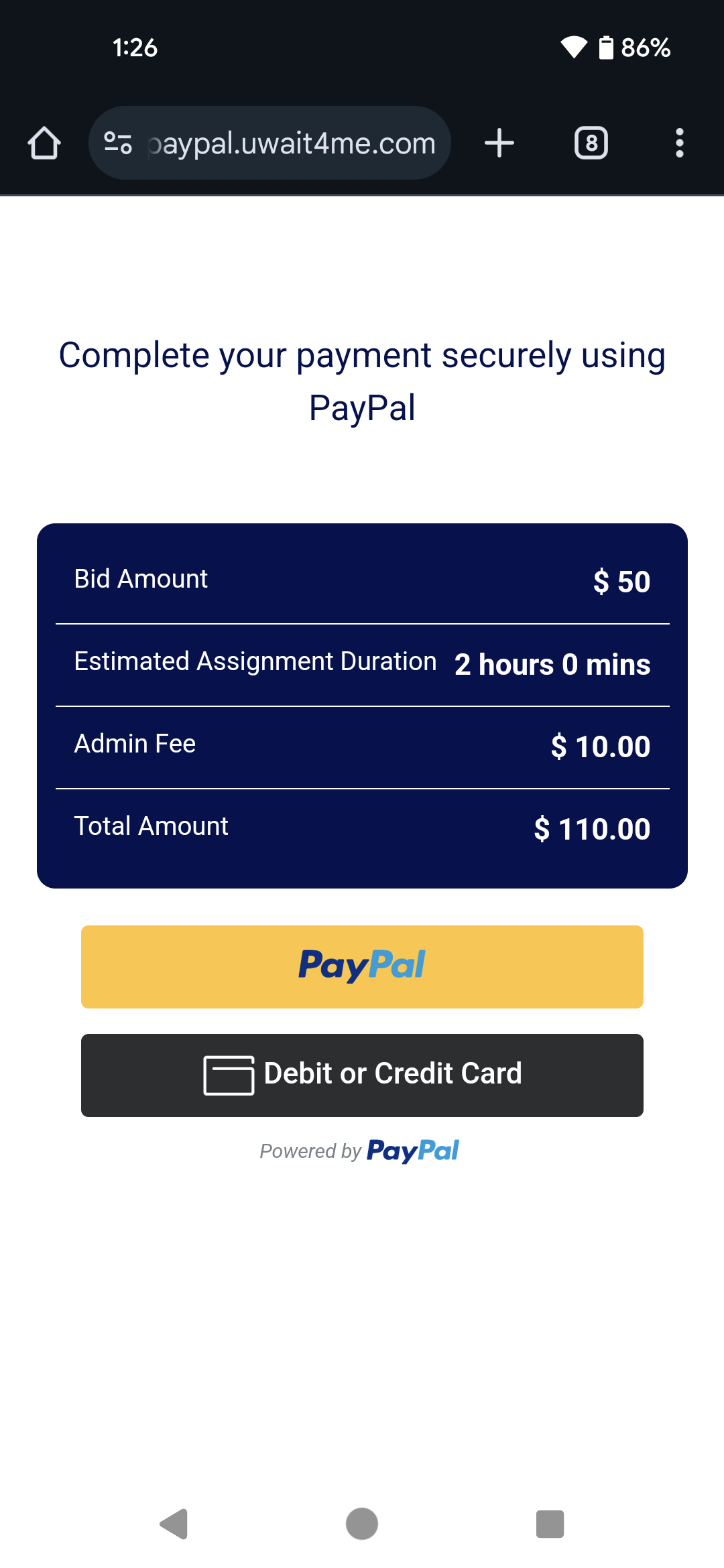Screen dimensions: 724x1568
Task: Open recent apps from navigation bar
Action: tap(550, 1524)
